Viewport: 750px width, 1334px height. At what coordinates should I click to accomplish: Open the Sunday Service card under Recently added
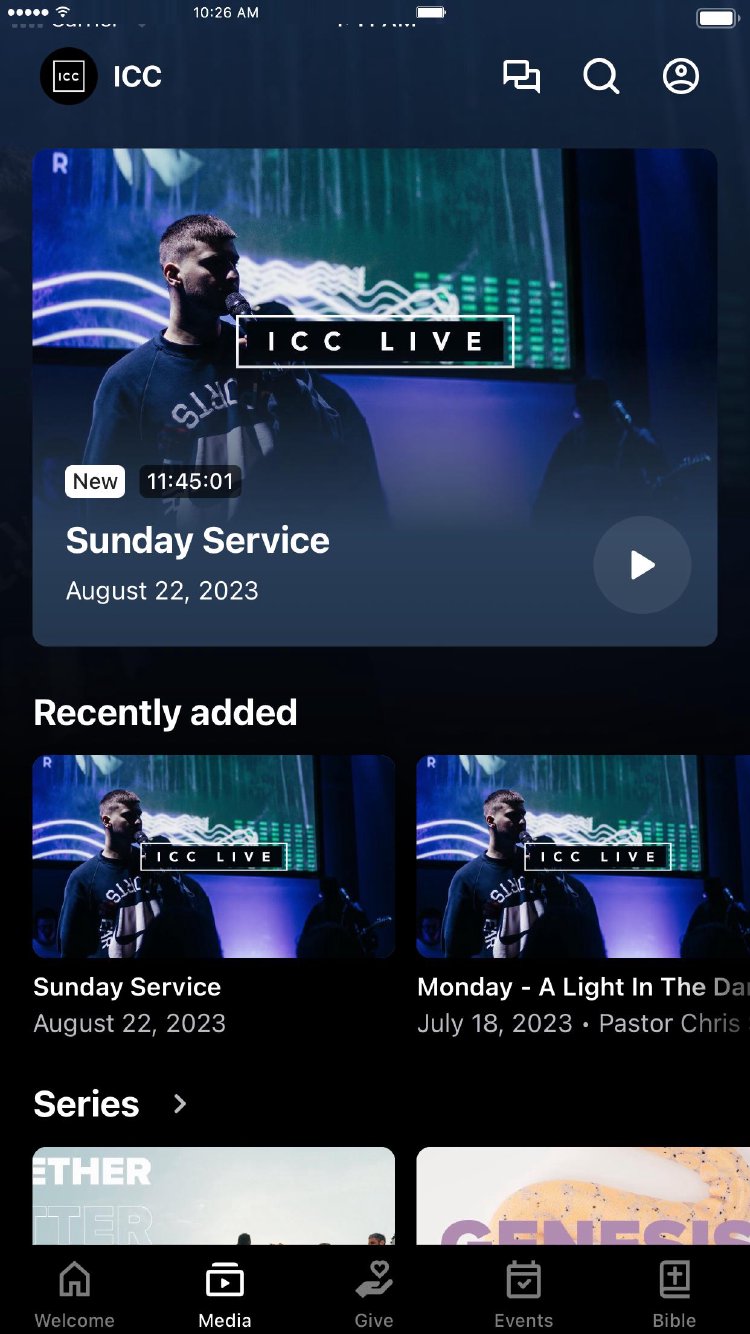click(x=214, y=856)
